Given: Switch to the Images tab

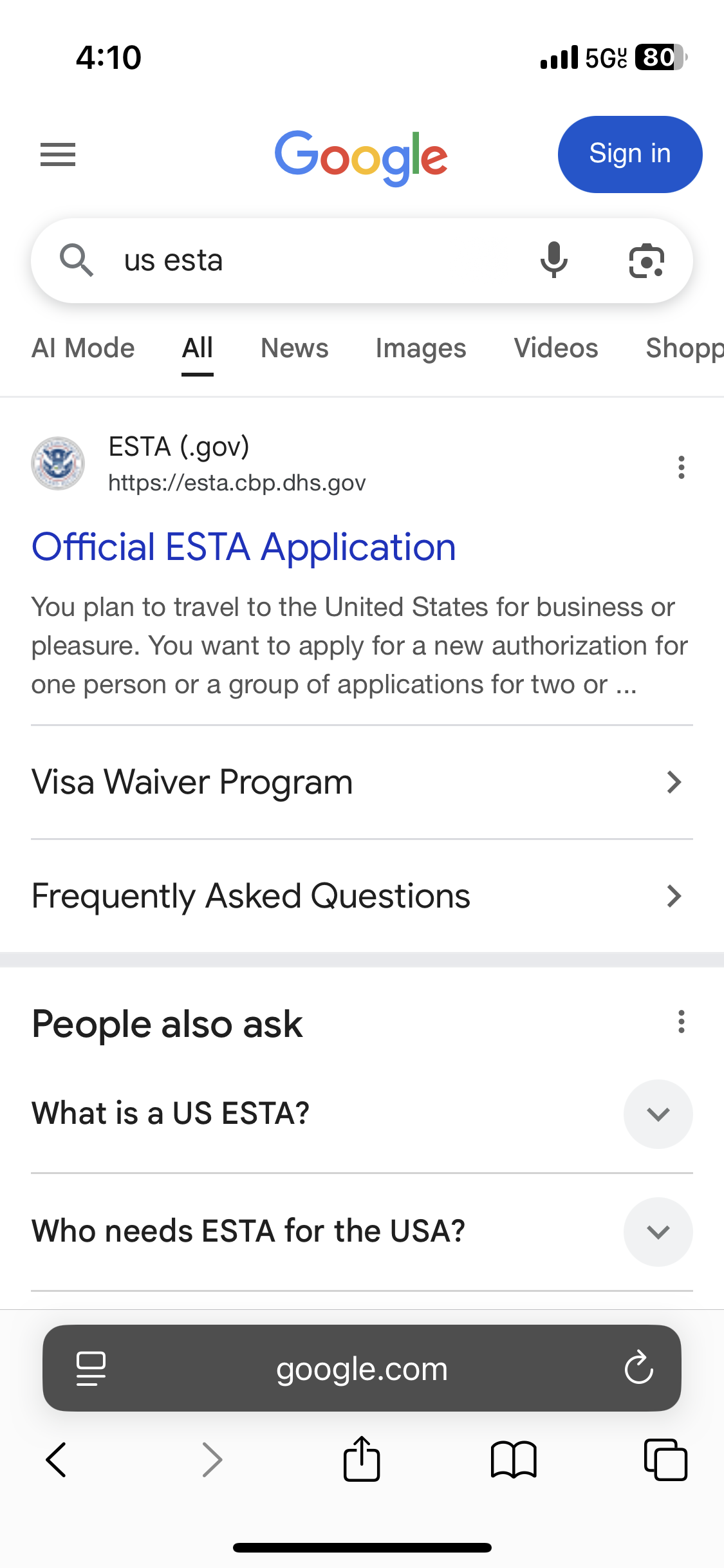Looking at the screenshot, I should pyautogui.click(x=421, y=348).
